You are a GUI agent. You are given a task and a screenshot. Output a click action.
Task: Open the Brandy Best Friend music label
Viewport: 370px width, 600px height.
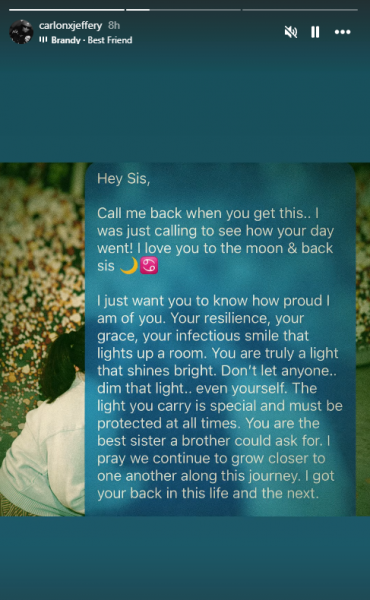[86, 40]
